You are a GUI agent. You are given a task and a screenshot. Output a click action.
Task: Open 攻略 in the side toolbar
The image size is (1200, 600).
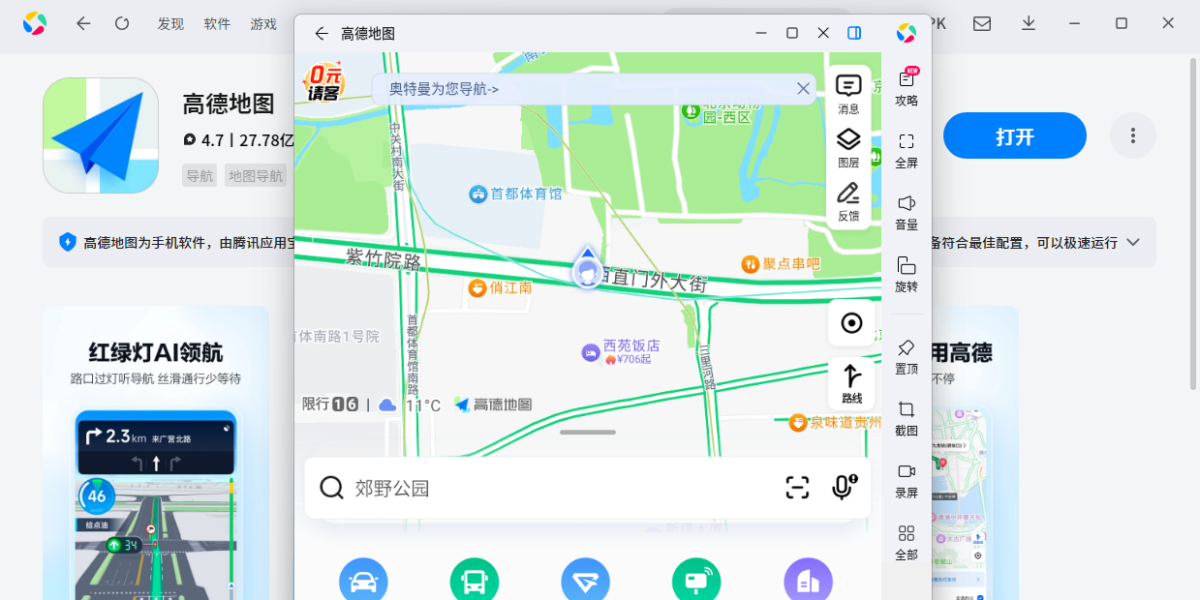tap(906, 86)
